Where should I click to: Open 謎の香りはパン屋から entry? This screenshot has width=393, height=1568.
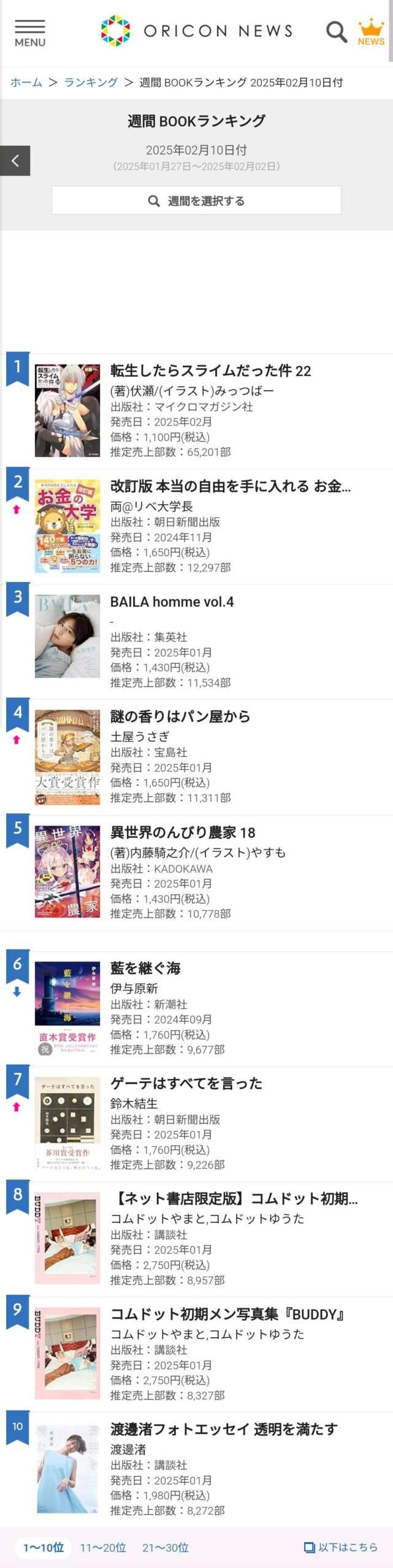(180, 716)
